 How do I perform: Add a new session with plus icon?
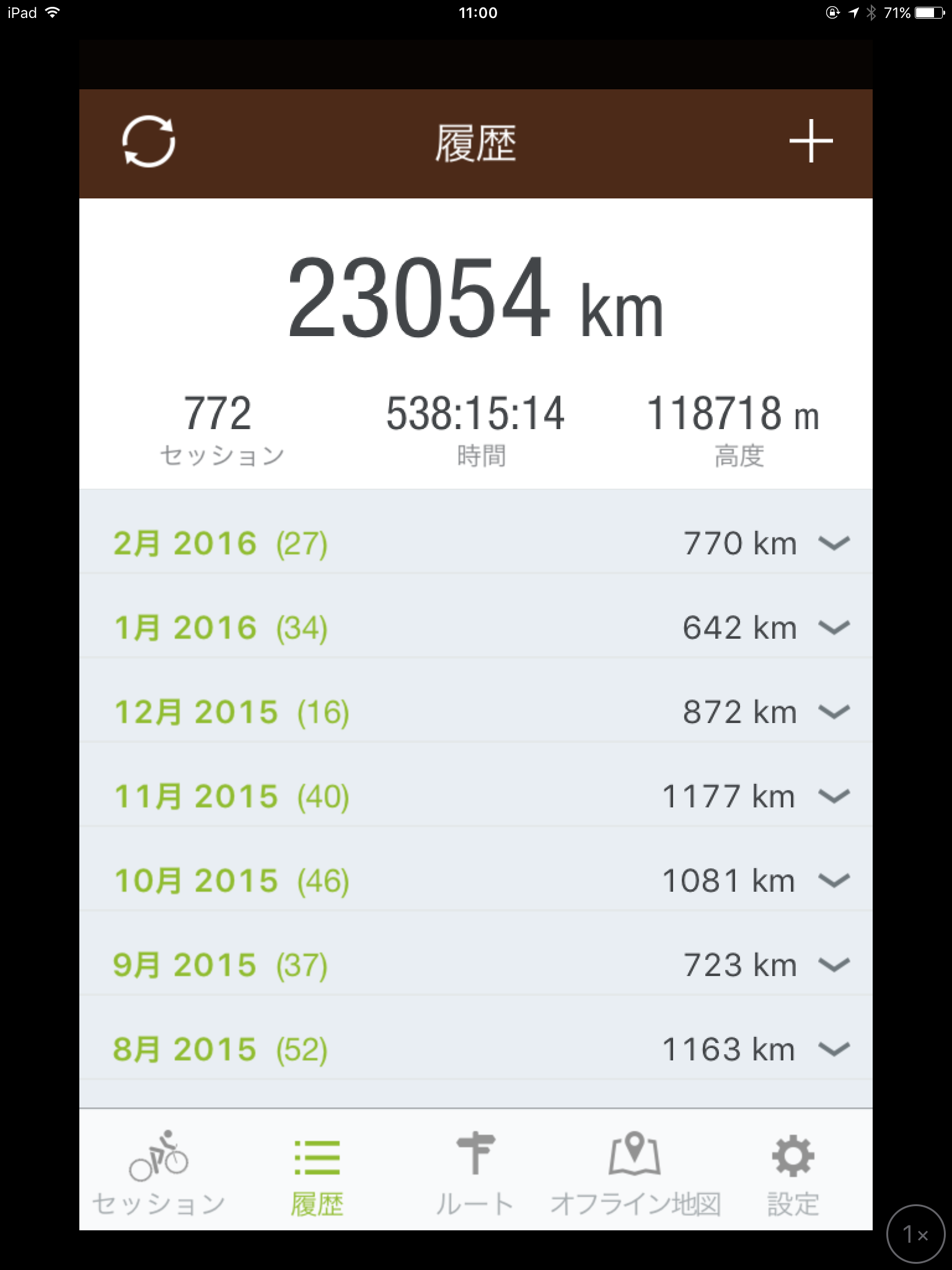coord(811,141)
